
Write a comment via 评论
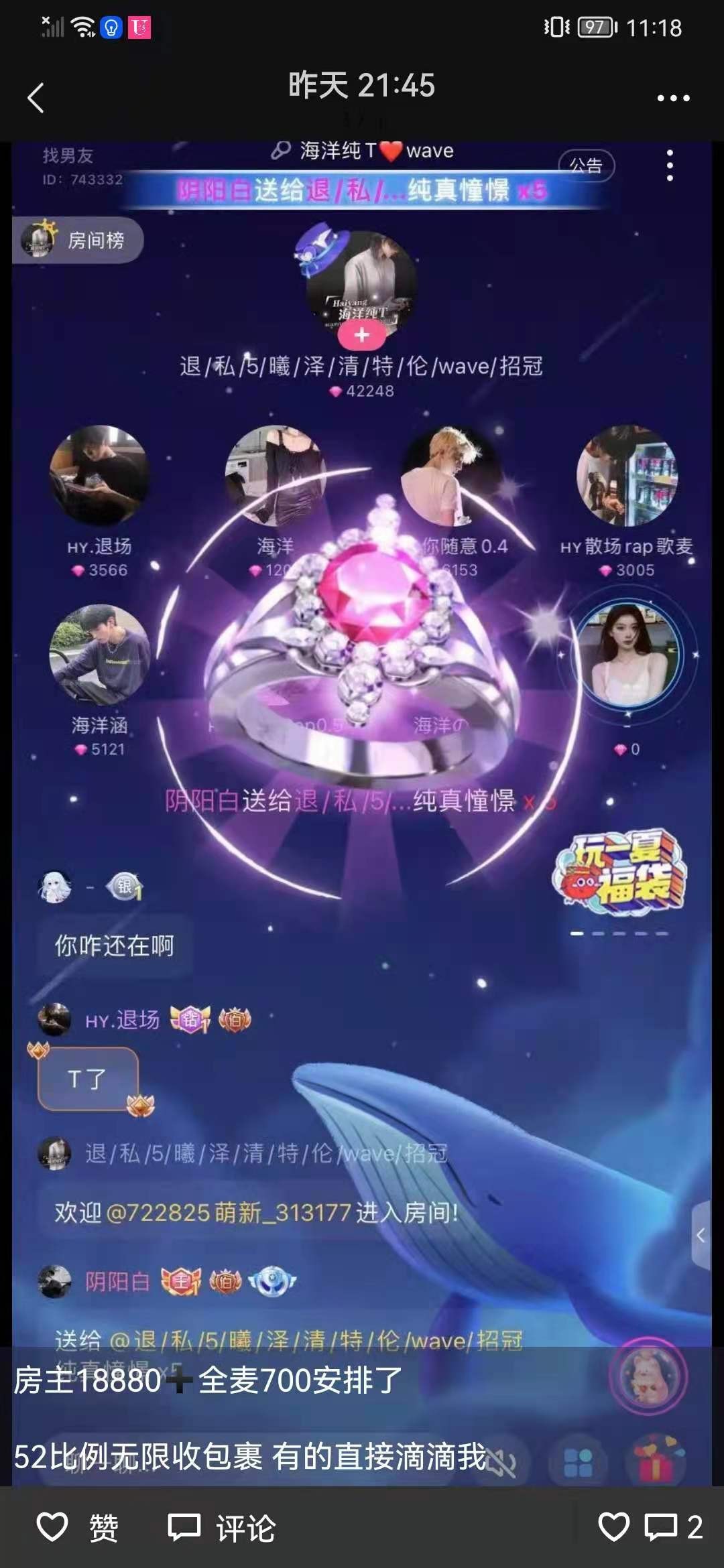coord(221,1528)
